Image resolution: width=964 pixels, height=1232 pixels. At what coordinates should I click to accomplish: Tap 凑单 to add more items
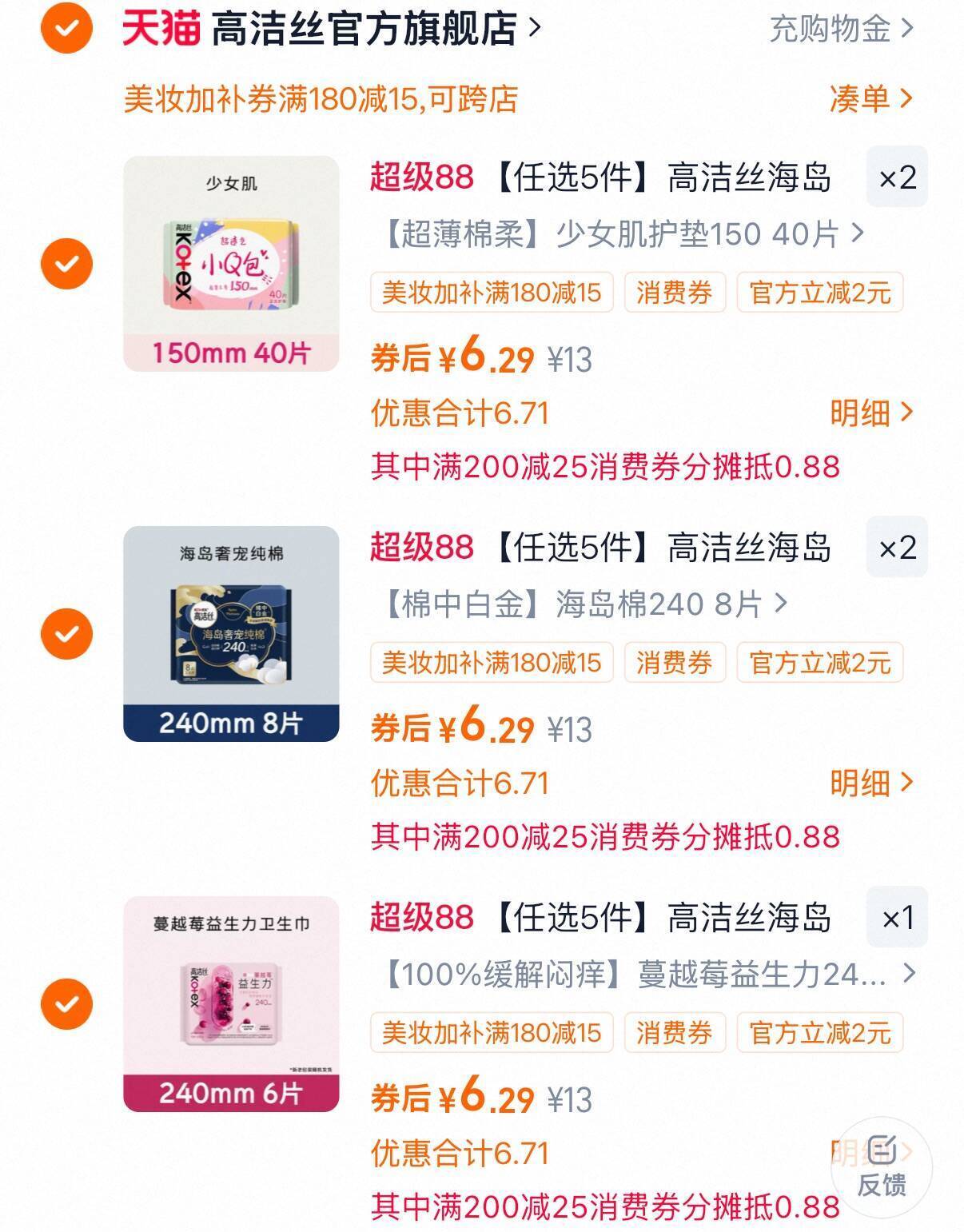[x=870, y=98]
